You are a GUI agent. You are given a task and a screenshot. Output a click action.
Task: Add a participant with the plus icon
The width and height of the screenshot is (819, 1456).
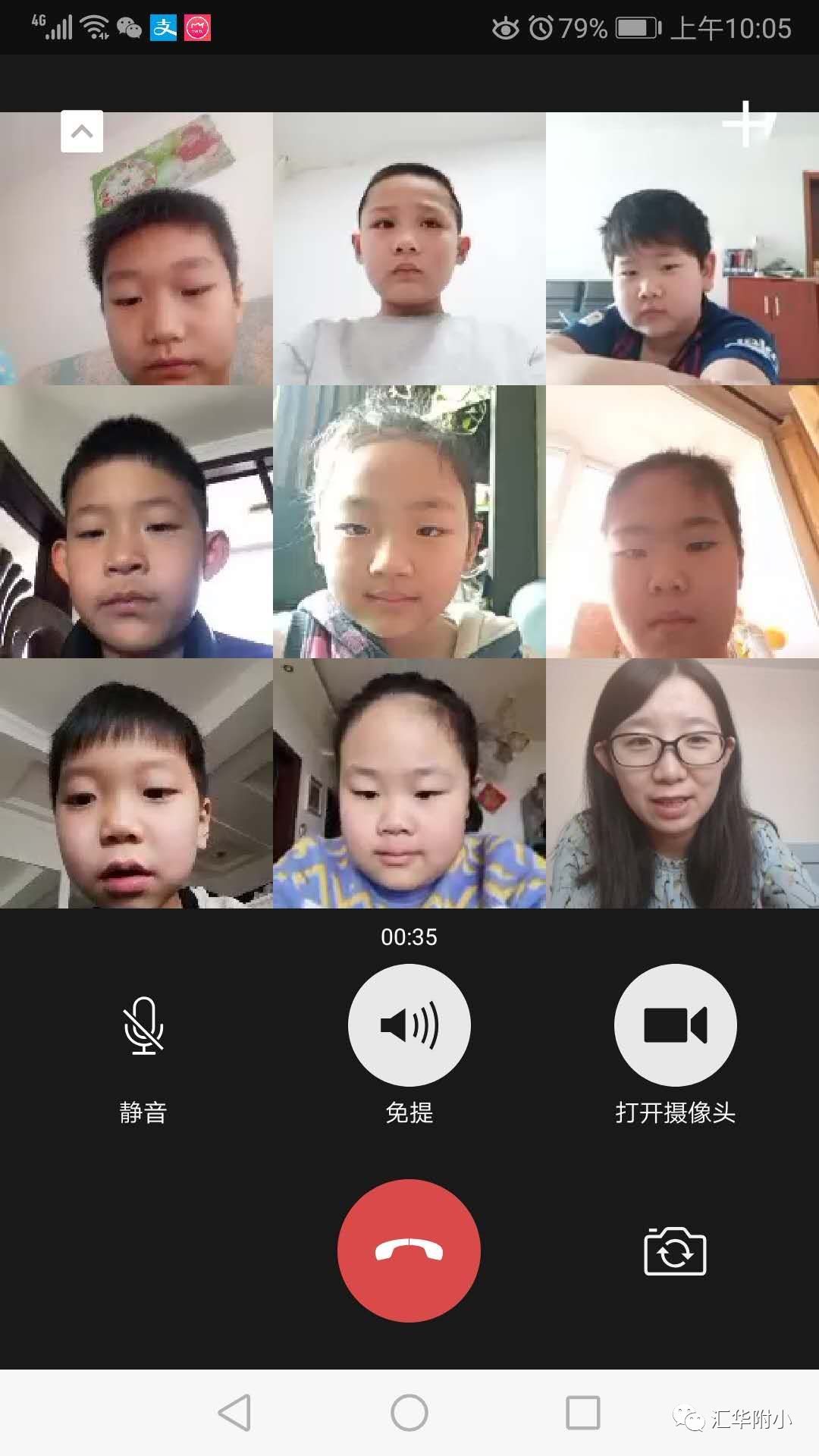[x=746, y=124]
